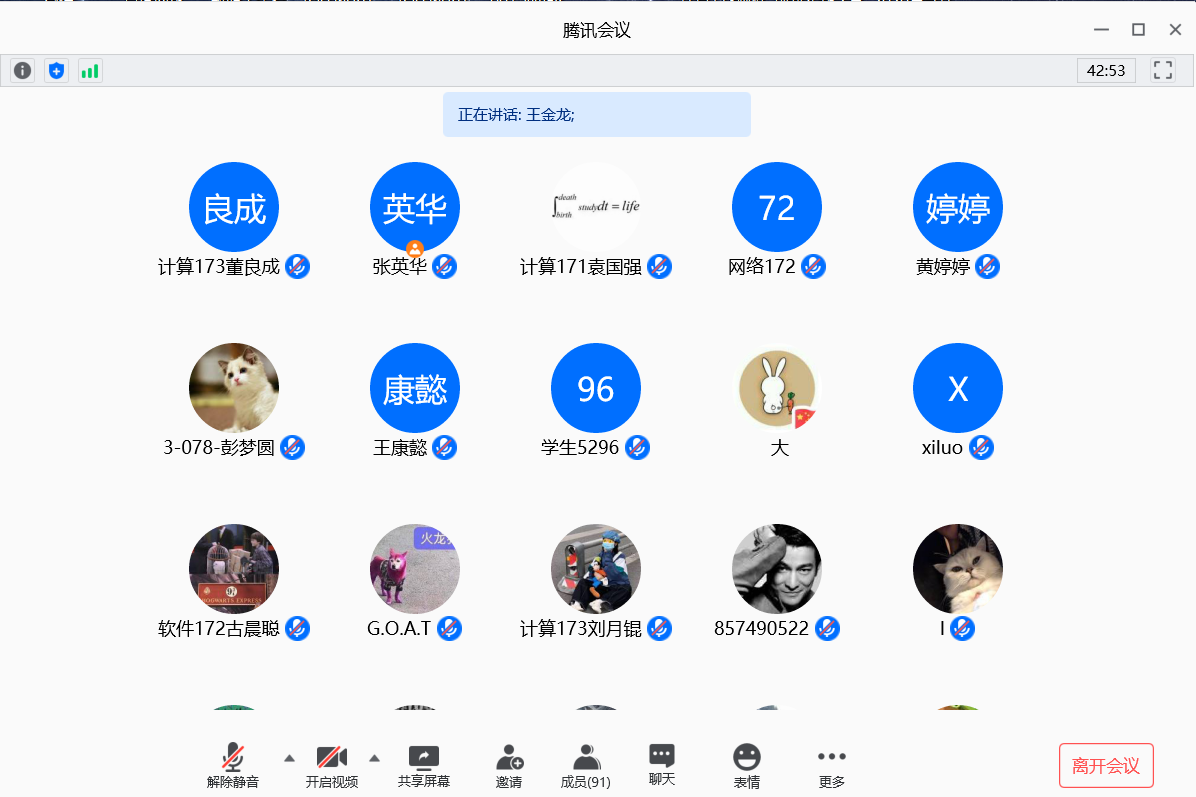Expand video options arrow next to 开启视频
Screen dimensions: 1196x797
click(375, 757)
